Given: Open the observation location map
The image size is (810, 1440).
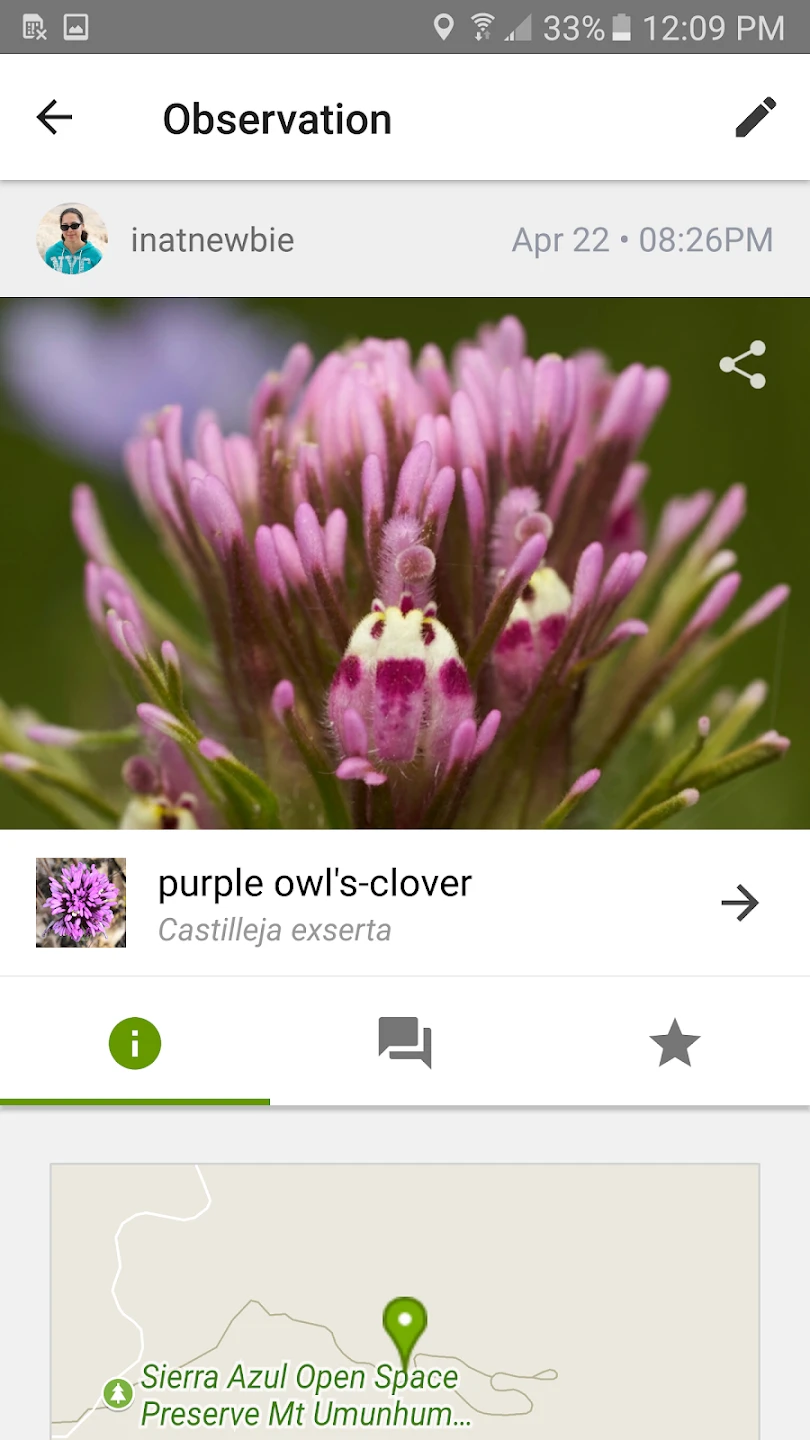Looking at the screenshot, I should tap(405, 1300).
